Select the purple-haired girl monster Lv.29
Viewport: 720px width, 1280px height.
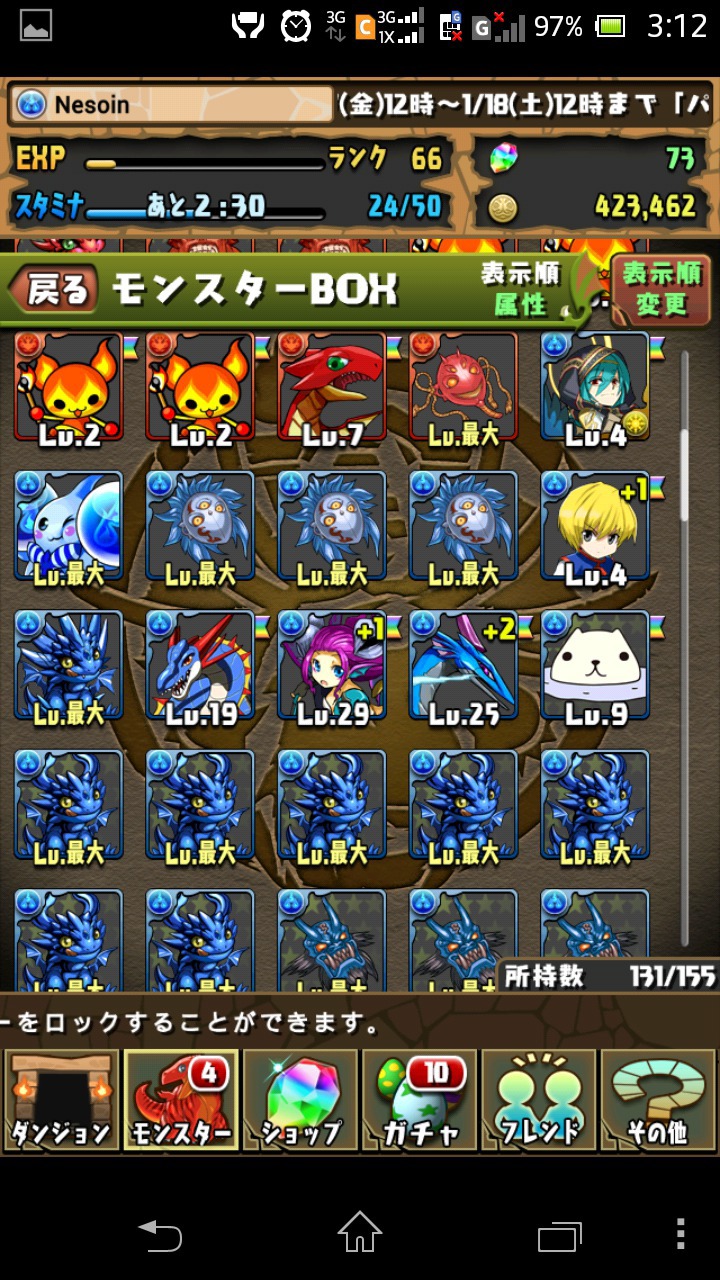332,666
